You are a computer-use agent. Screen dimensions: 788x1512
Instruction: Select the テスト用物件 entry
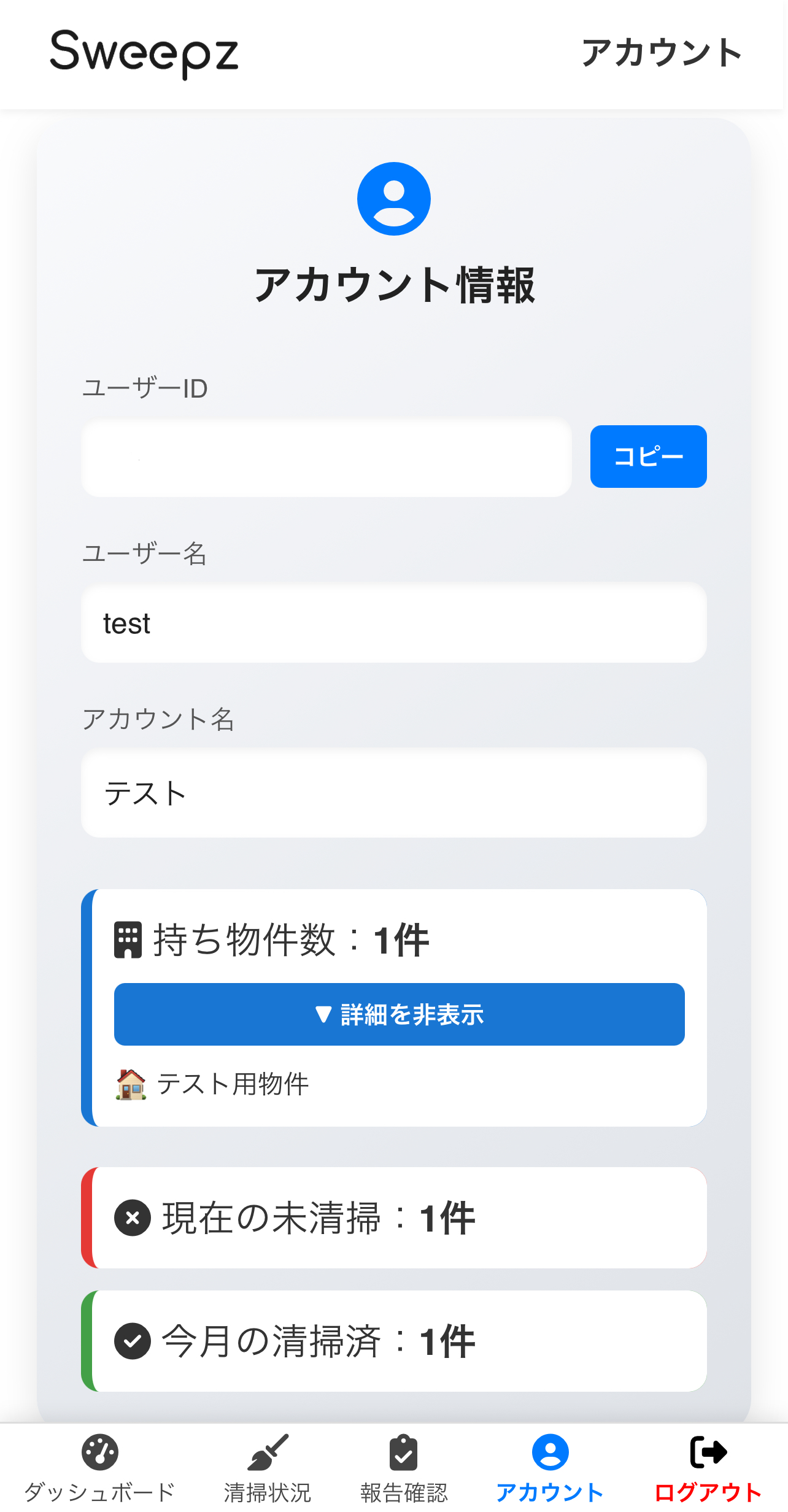click(233, 1082)
